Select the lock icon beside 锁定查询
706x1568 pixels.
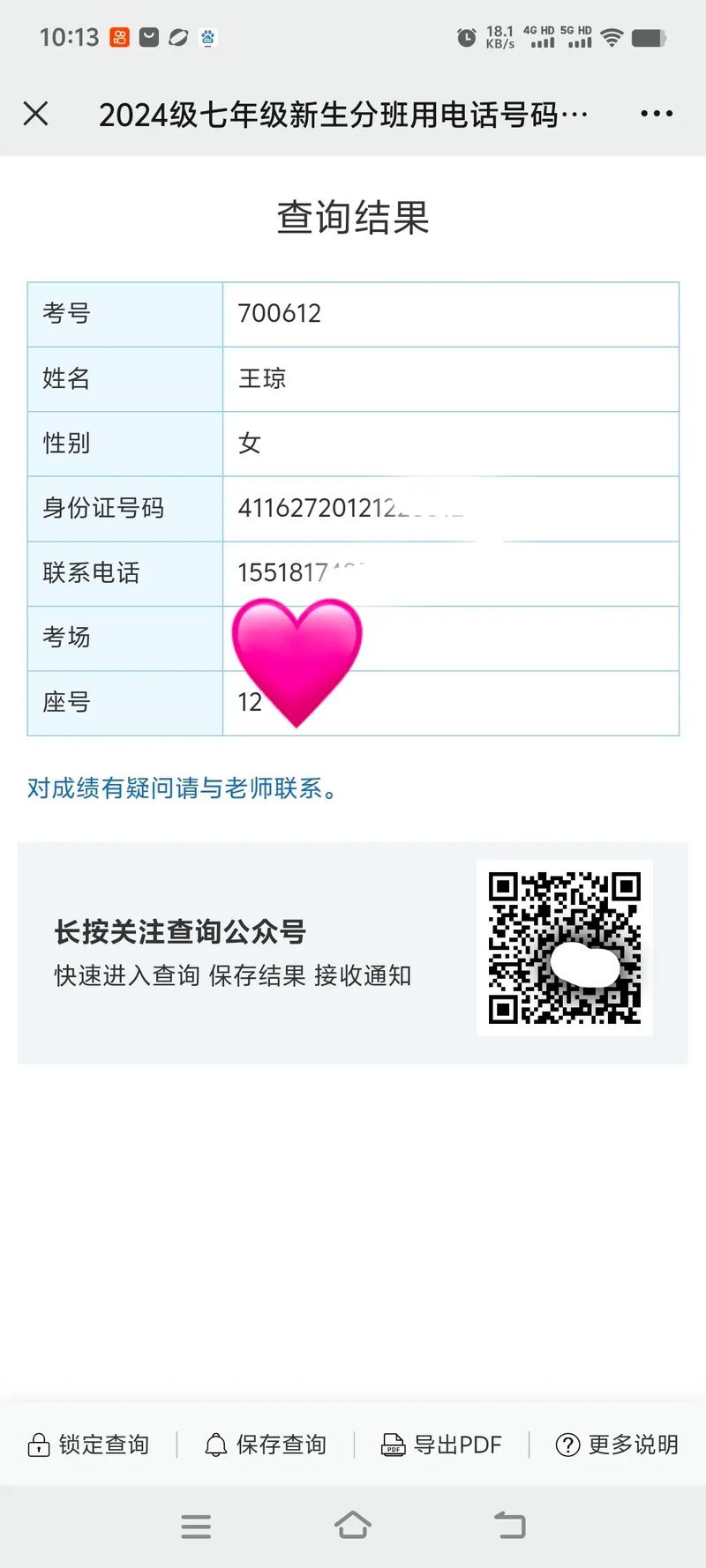click(39, 1444)
